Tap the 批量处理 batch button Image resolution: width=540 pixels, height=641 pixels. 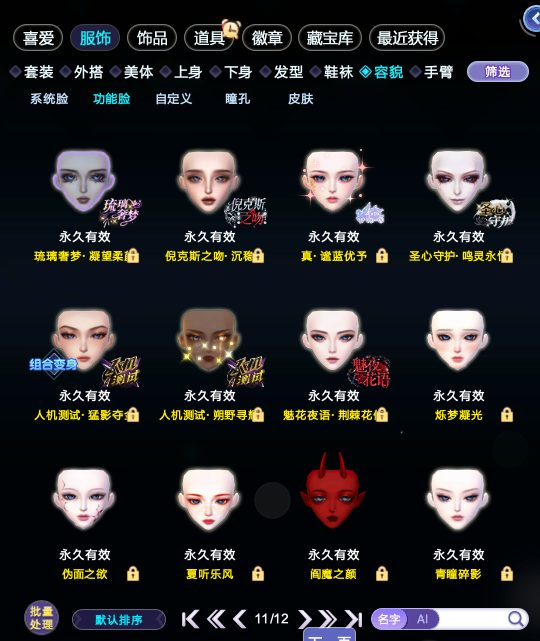click(x=41, y=618)
